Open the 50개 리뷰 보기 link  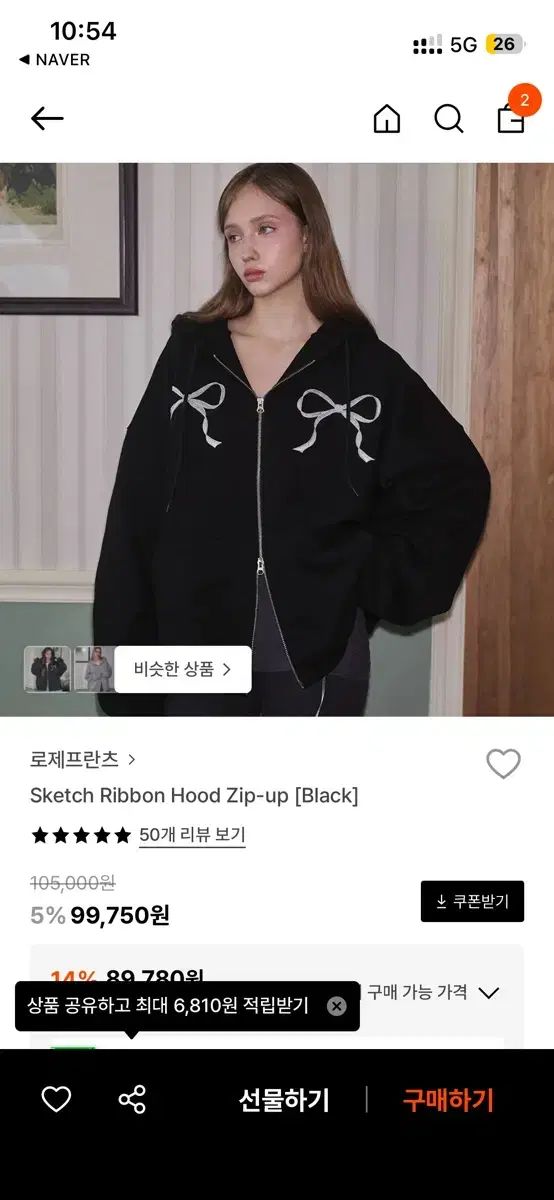pos(192,835)
